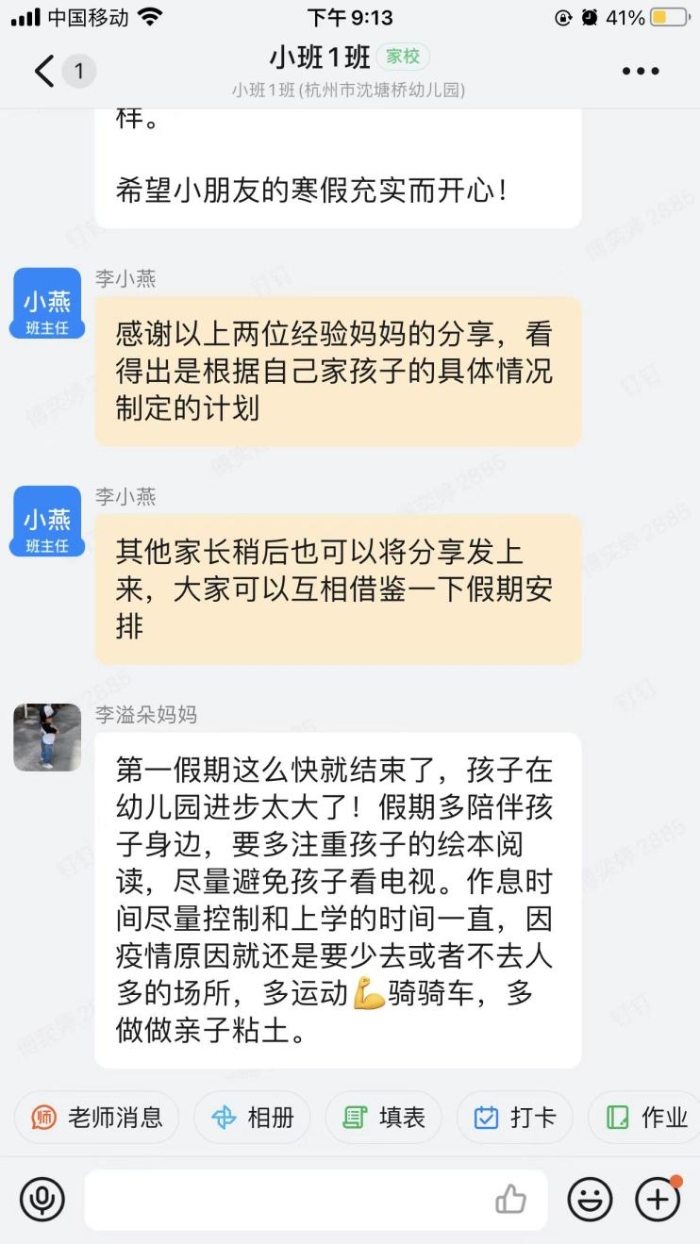Open the 作业 homework shortcut

pos(646,1117)
